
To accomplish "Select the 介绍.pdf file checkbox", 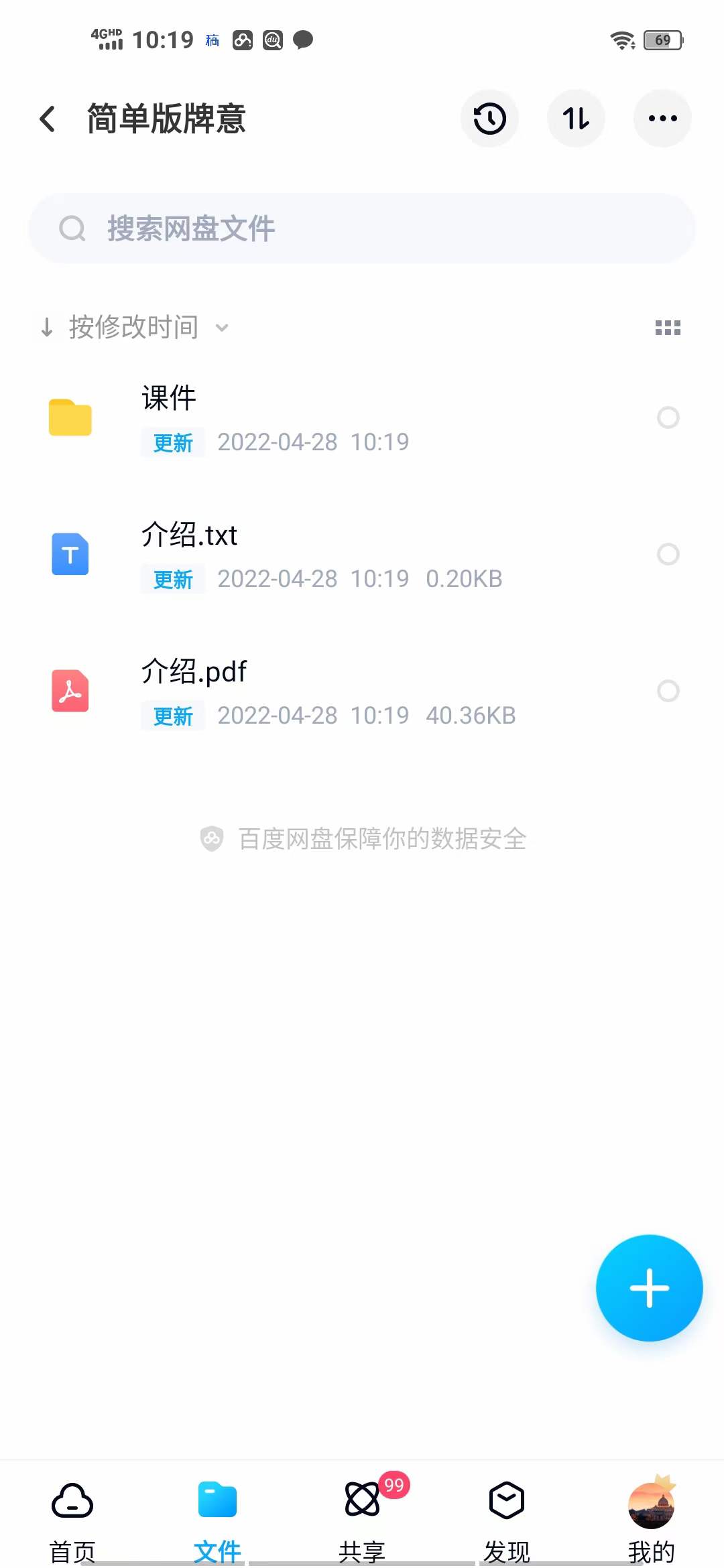I will pos(668,691).
